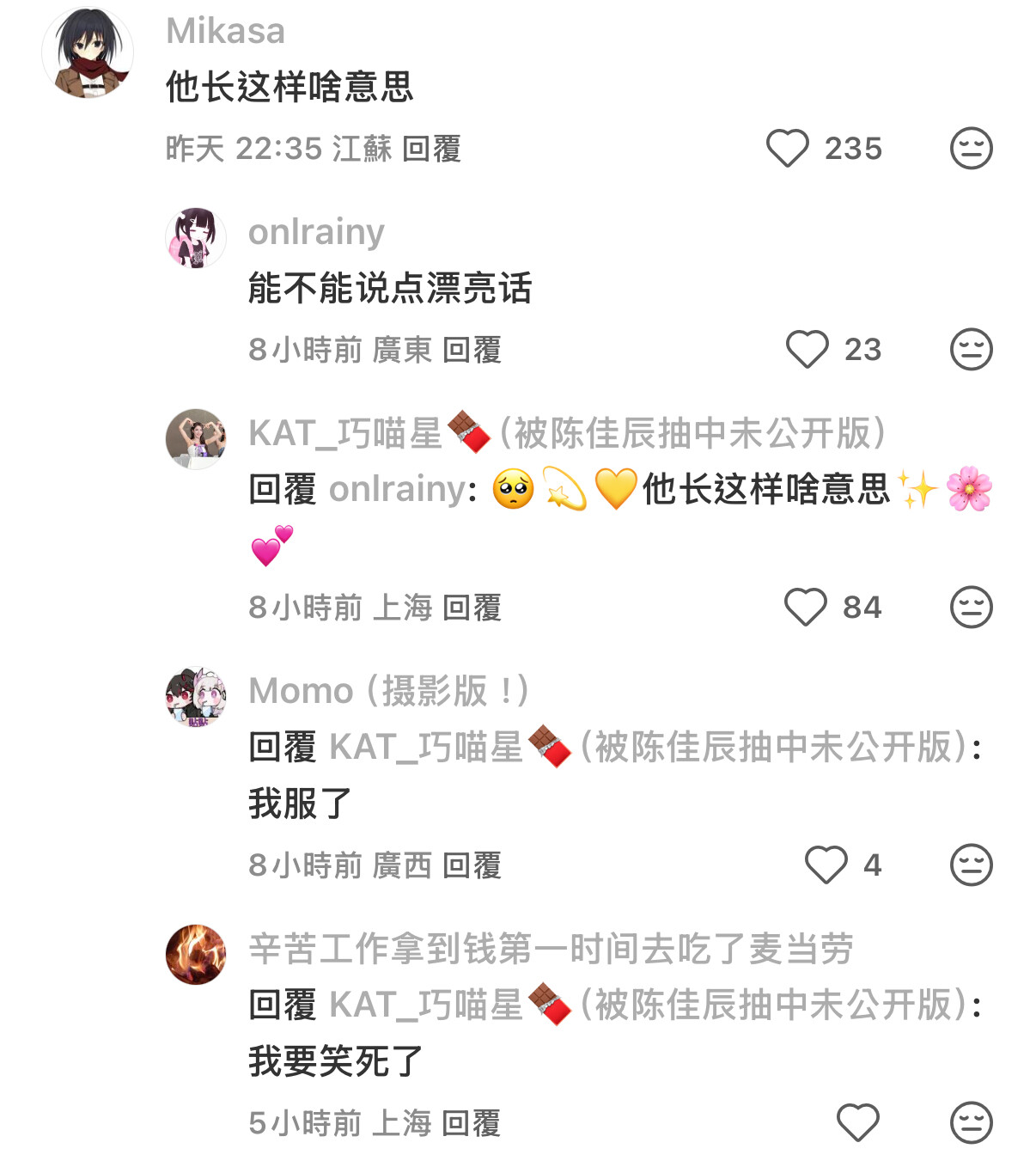Image resolution: width=1036 pixels, height=1161 pixels.
Task: Reply to onlrainy's comment
Action: coord(472,350)
